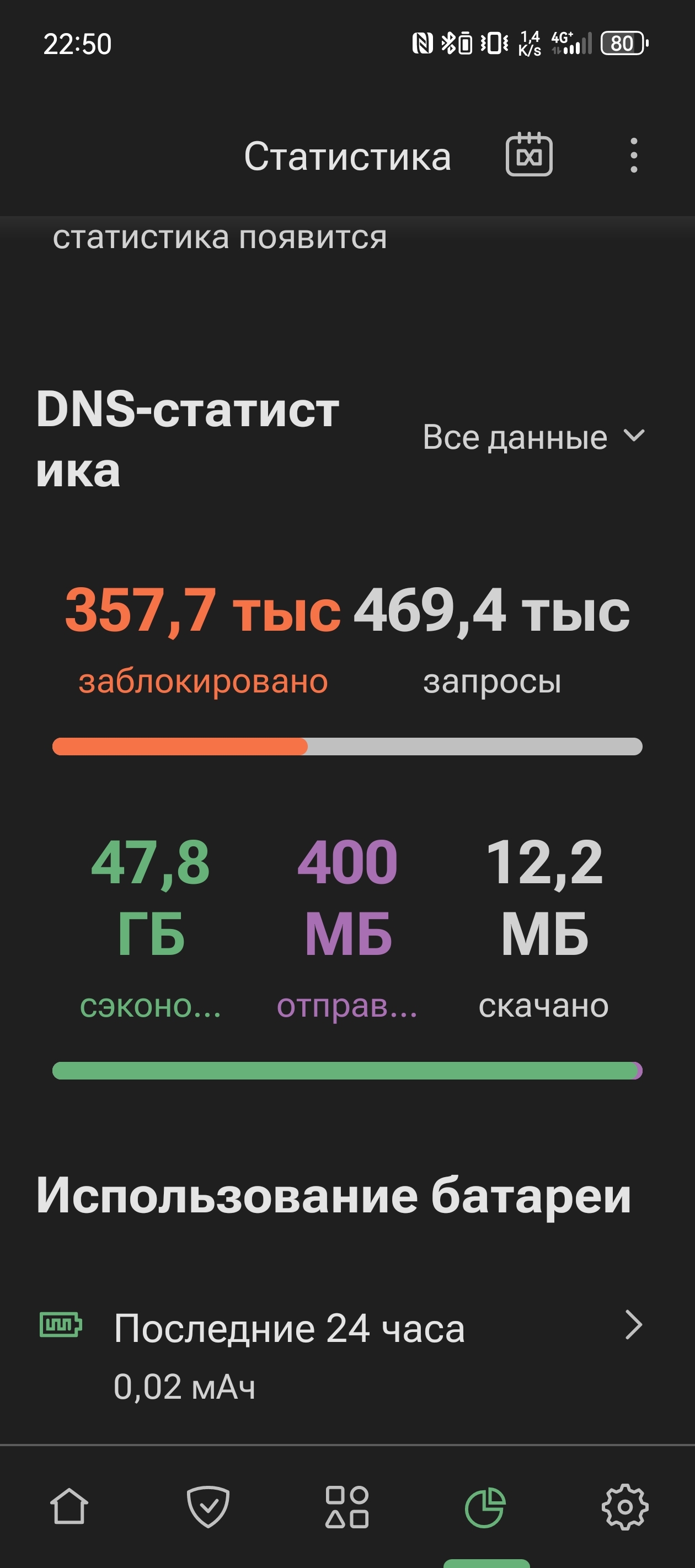695x1568 pixels.
Task: Open the three-dot overflow menu
Action: [x=633, y=155]
